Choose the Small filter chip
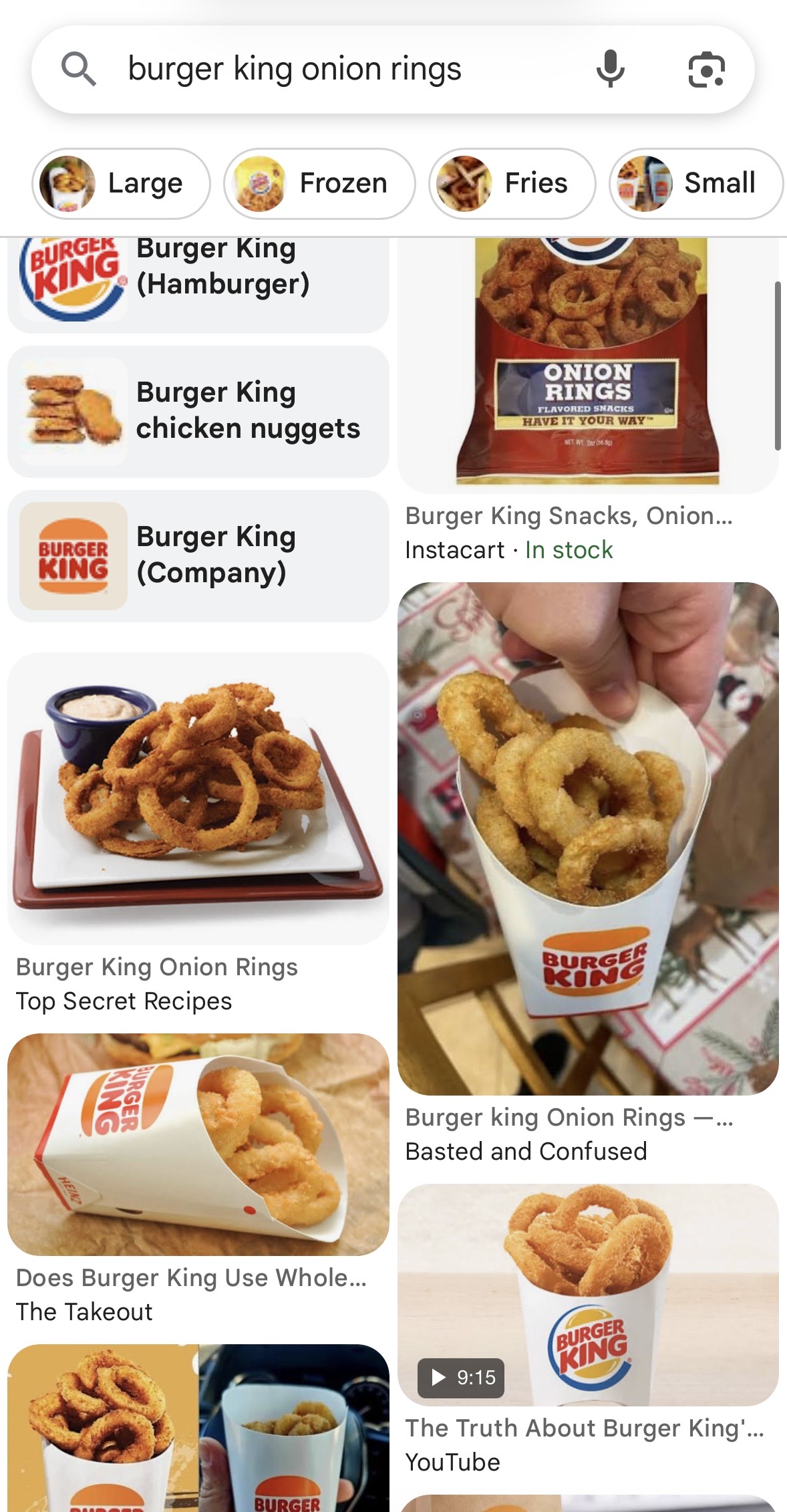 [x=695, y=184]
